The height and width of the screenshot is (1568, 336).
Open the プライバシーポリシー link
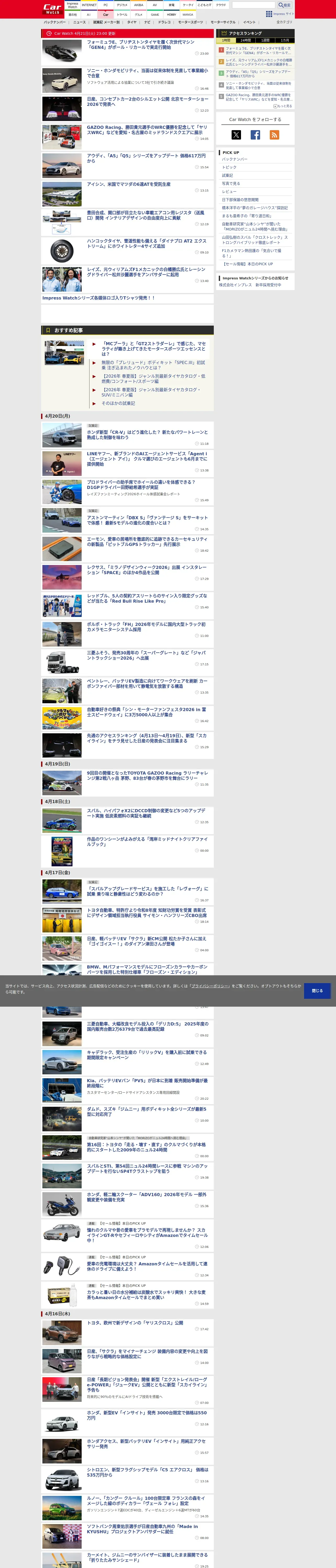point(210,986)
